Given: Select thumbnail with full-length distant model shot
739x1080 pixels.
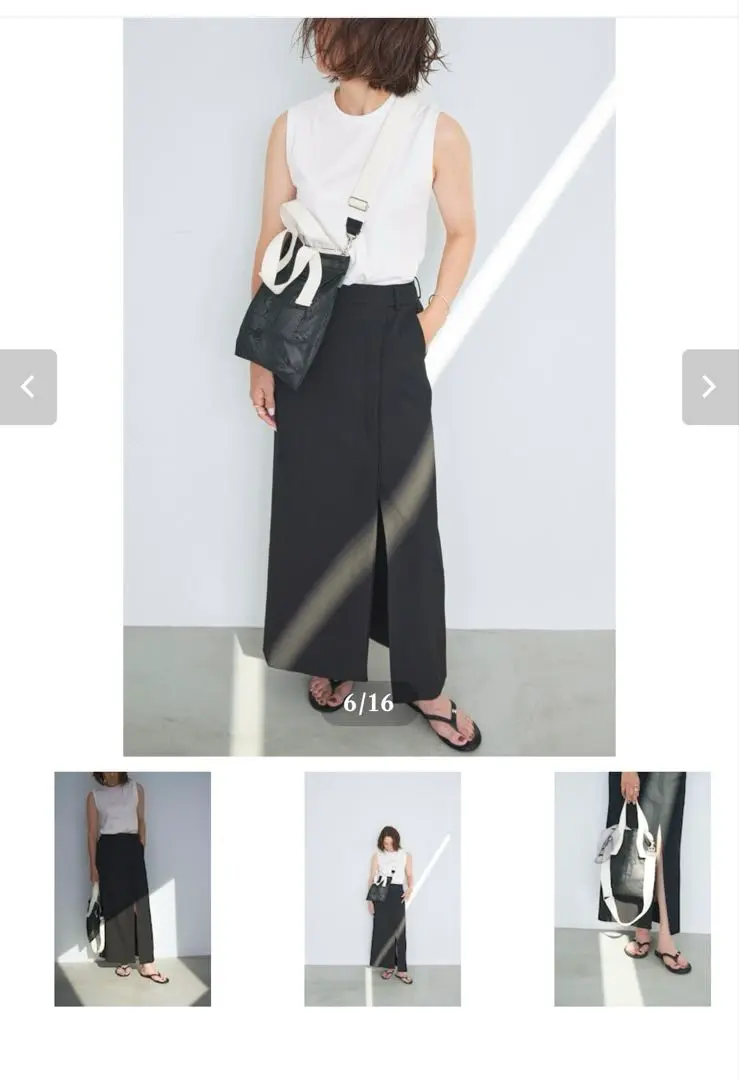Looking at the screenshot, I should 382,888.
